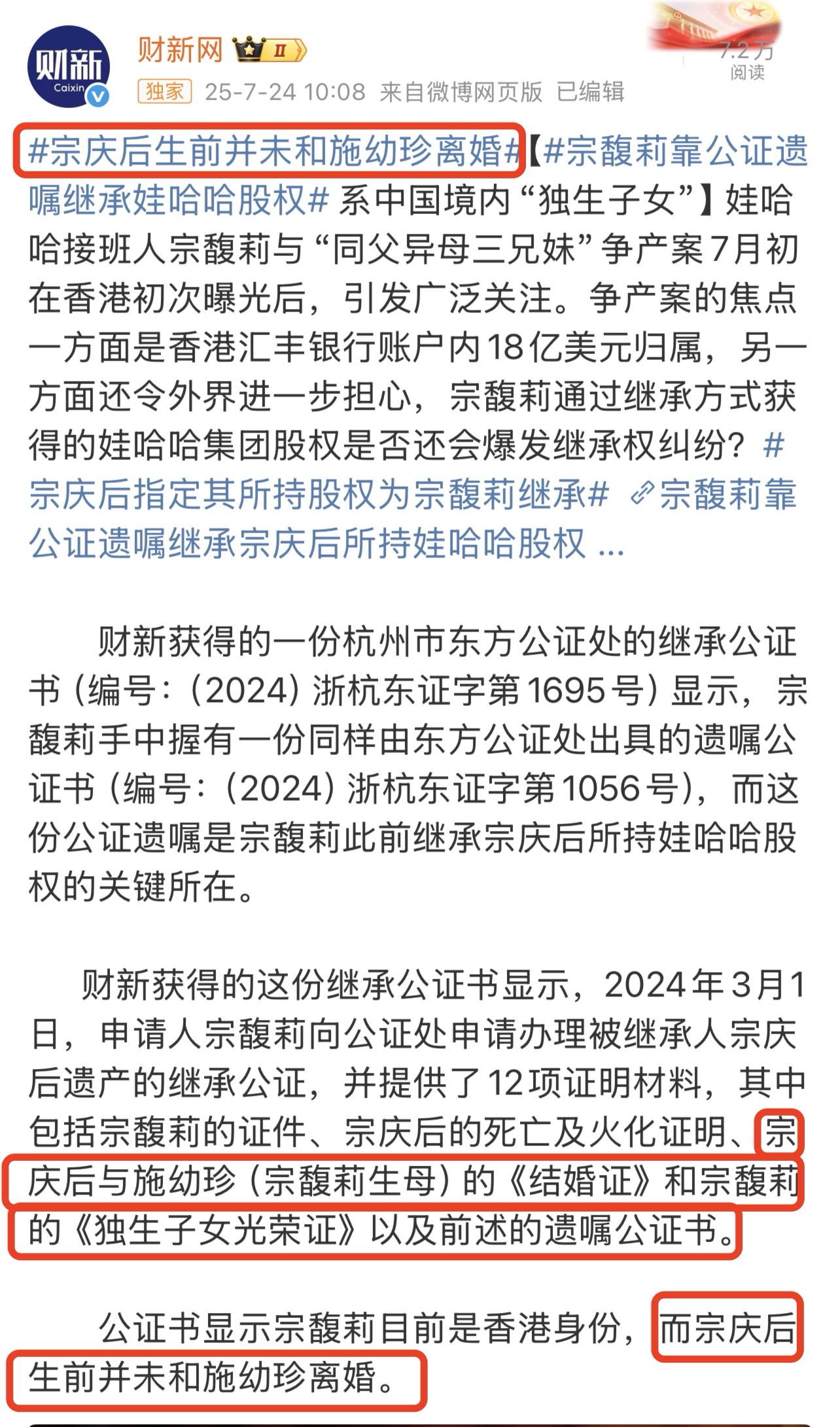Open 财新网 profile avatar
Screen dimensions: 840x1427
point(68,67)
